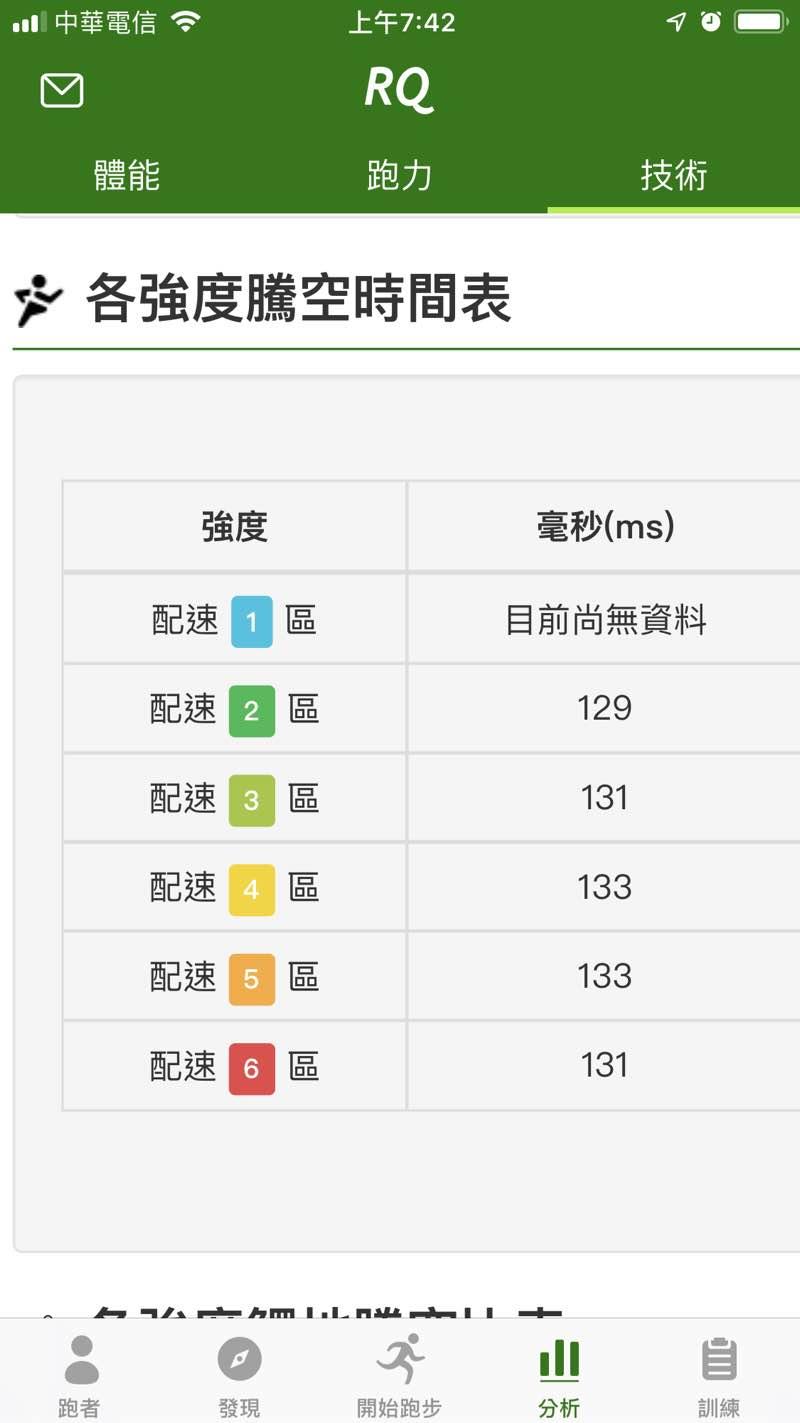
Task: Switch to the 訓練 tab
Action: pos(719,1377)
